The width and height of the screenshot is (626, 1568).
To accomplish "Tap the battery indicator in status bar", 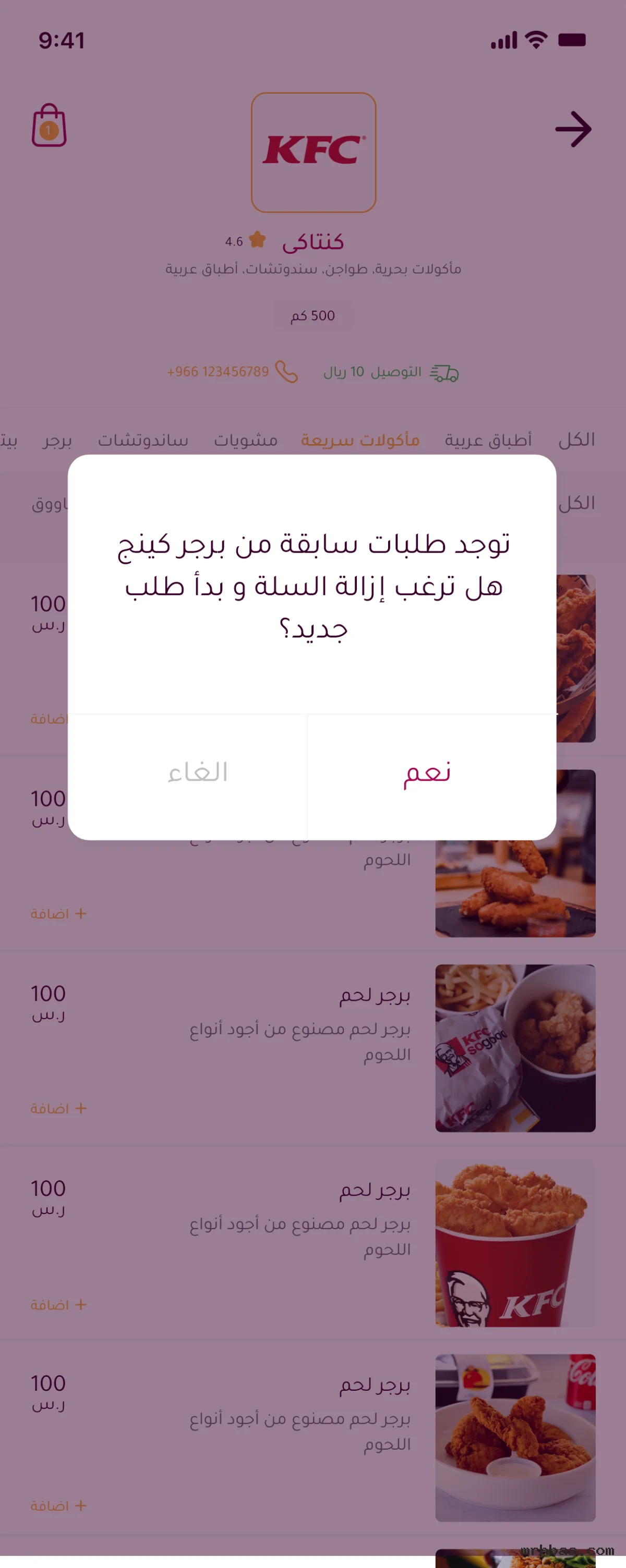I will 573,41.
